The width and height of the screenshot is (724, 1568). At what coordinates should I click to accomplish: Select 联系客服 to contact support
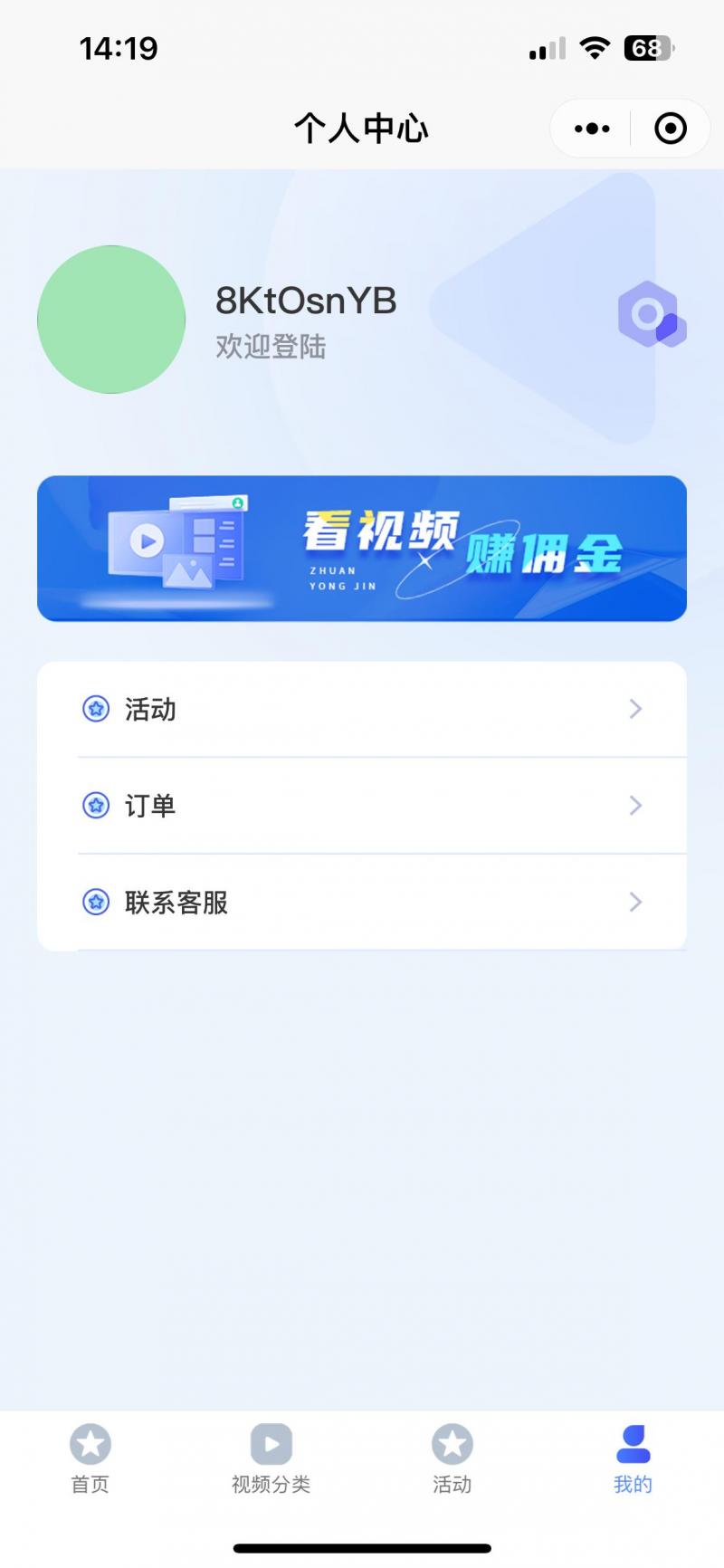(362, 902)
